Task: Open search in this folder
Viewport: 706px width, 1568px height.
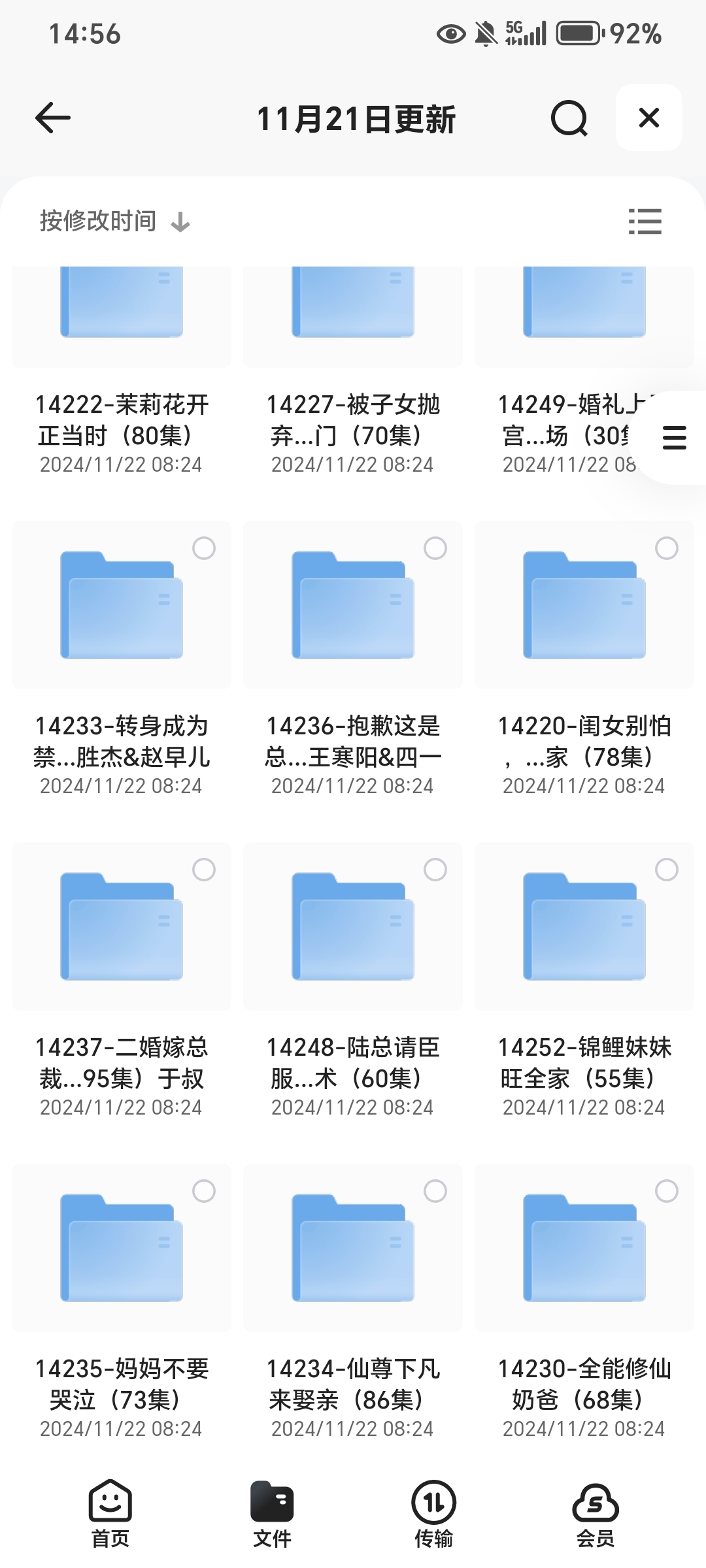Action: pyautogui.click(x=569, y=118)
